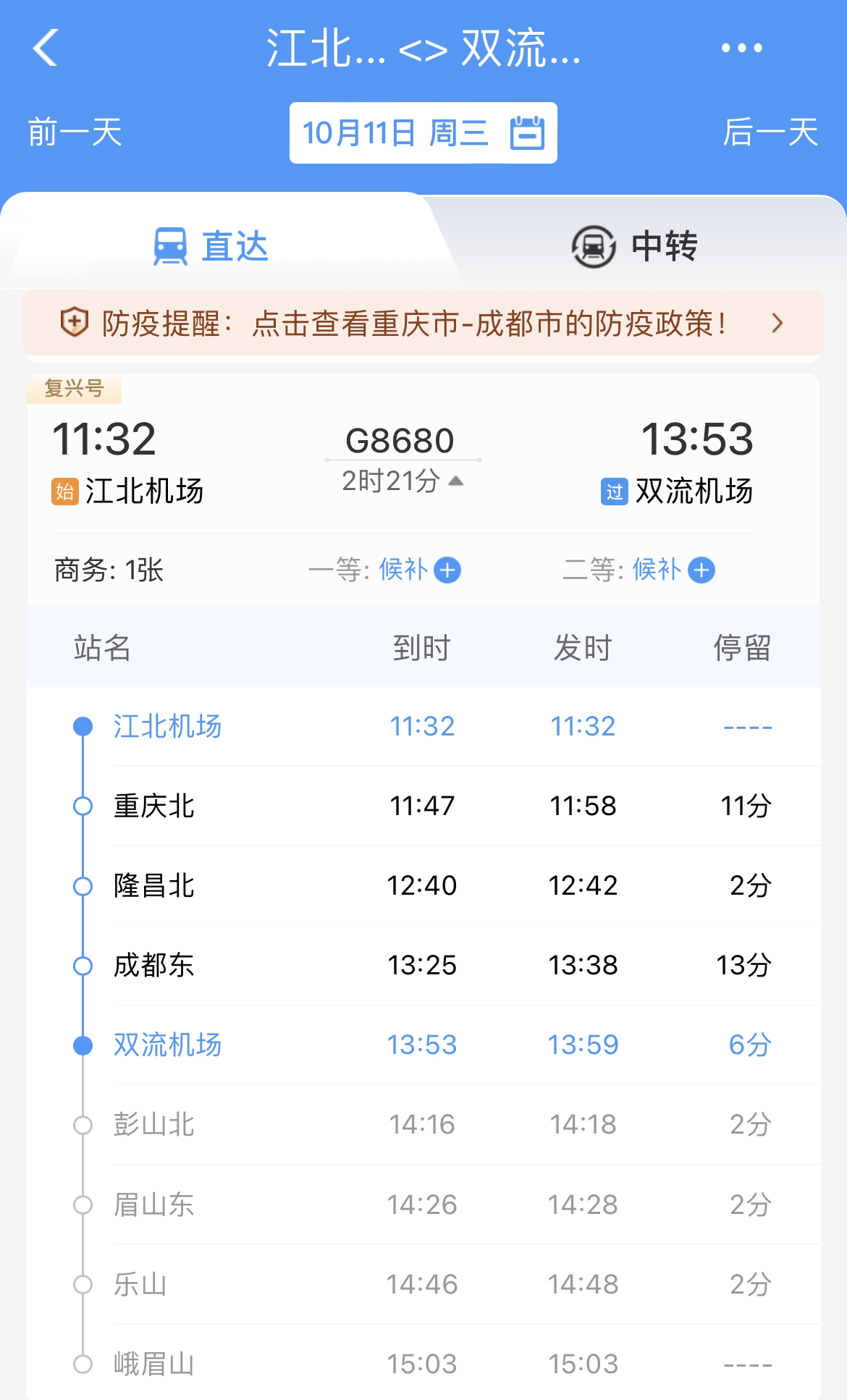
Task: Open the 防疫提醒 epidemic policy banner
Action: click(423, 323)
